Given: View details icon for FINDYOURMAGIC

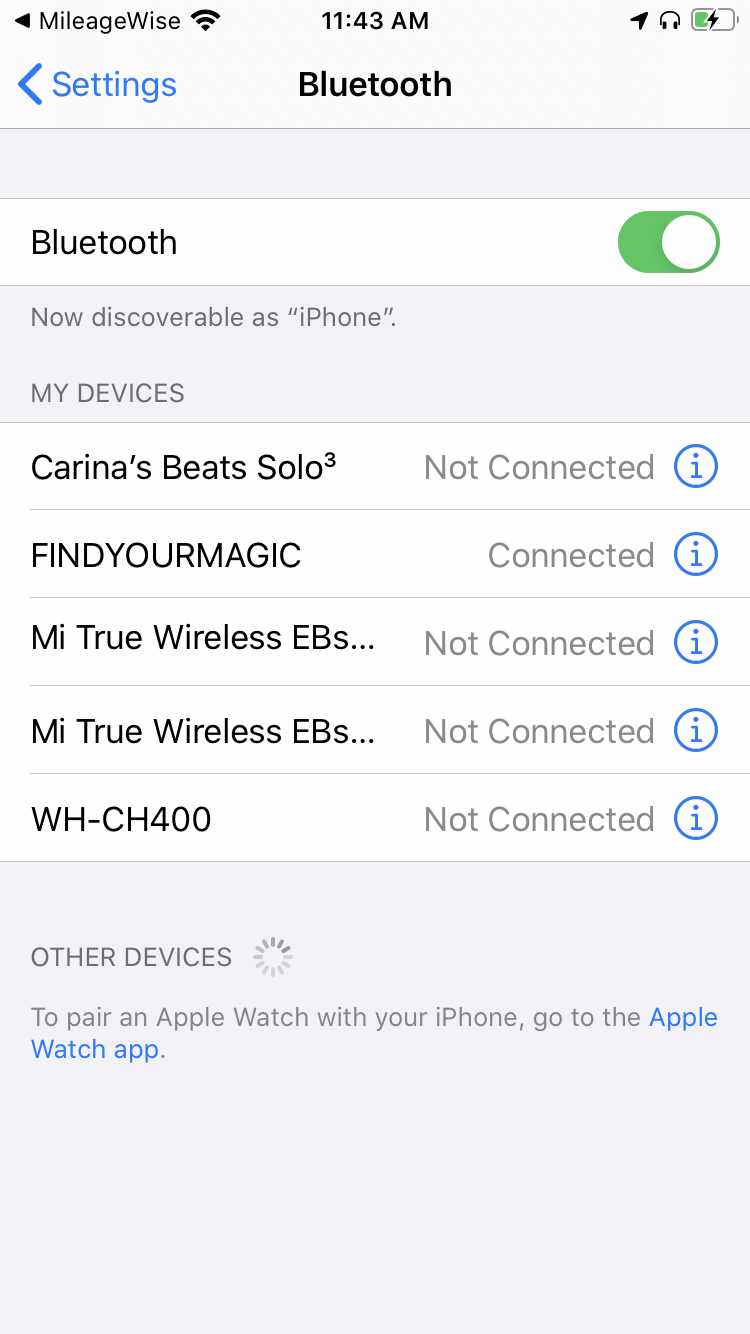Looking at the screenshot, I should coord(696,555).
